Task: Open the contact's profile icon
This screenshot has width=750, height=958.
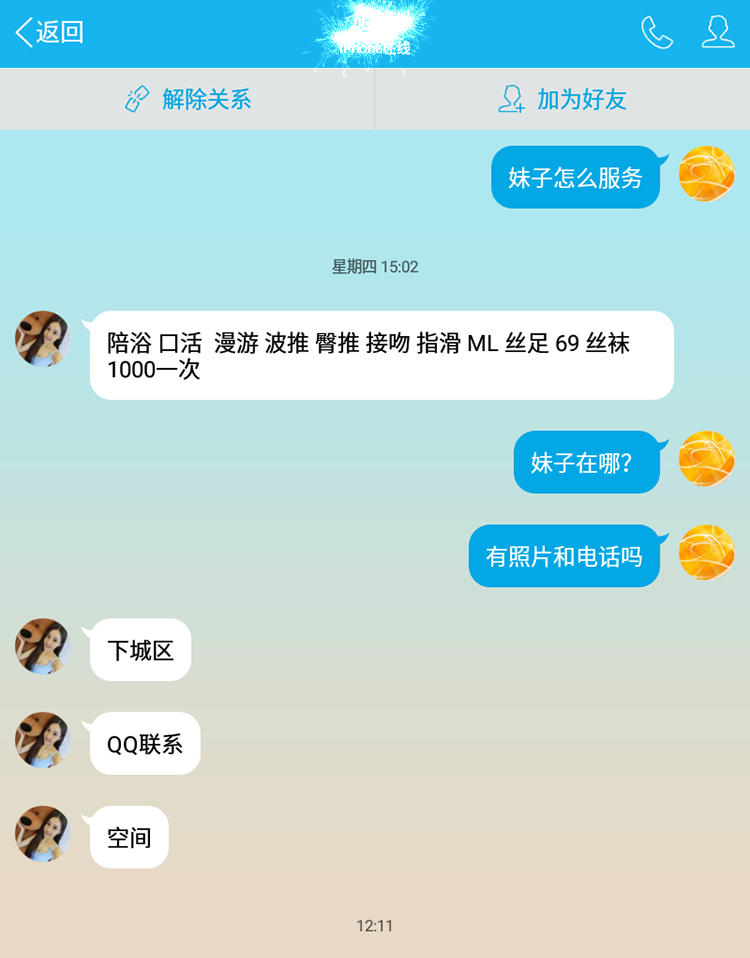Action: pyautogui.click(x=717, y=32)
